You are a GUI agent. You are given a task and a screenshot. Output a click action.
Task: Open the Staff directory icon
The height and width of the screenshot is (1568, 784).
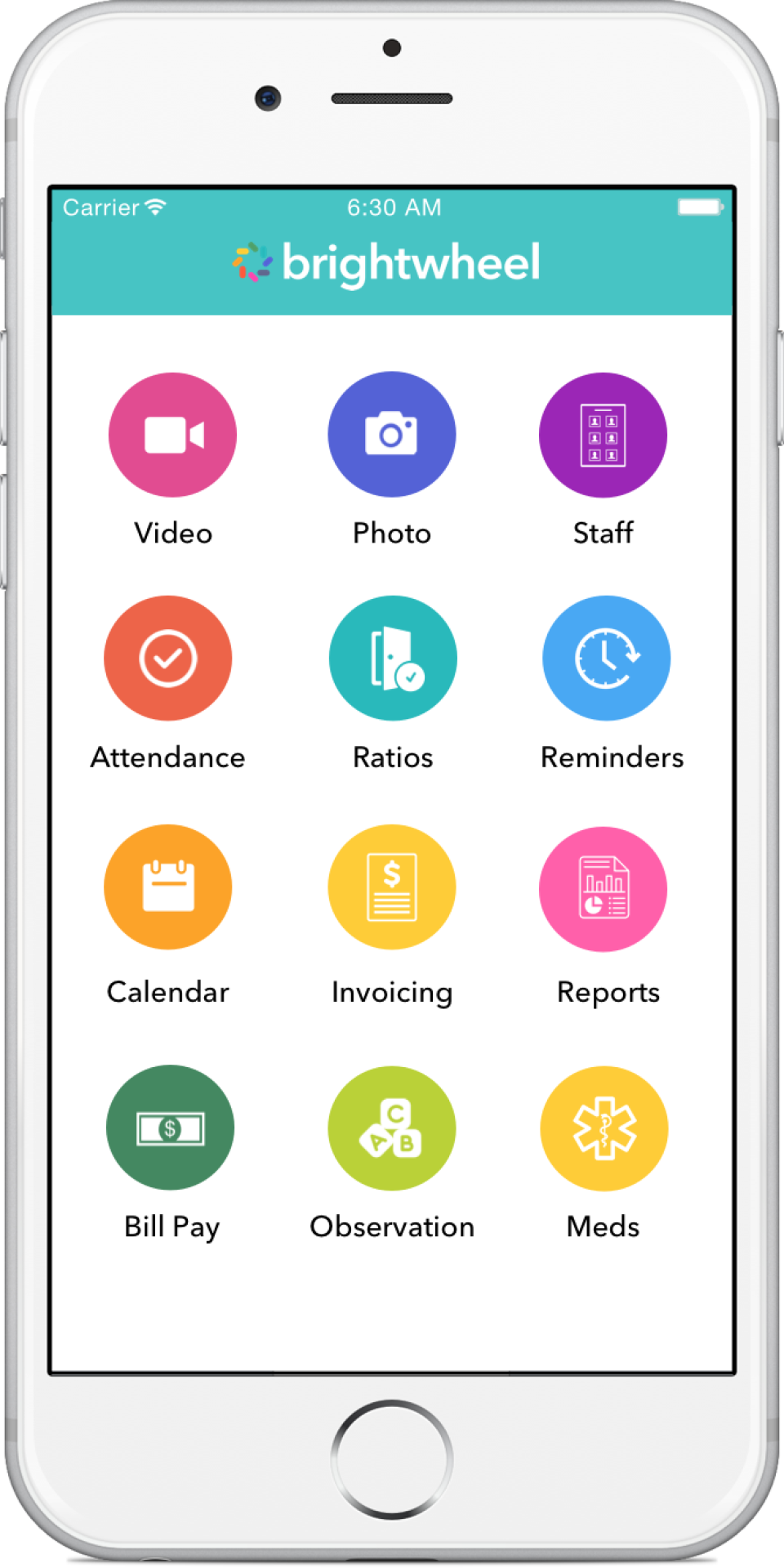pos(603,435)
